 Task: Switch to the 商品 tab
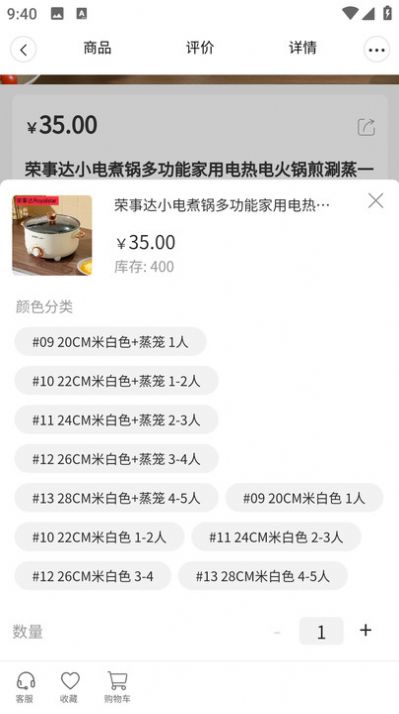pos(97,48)
